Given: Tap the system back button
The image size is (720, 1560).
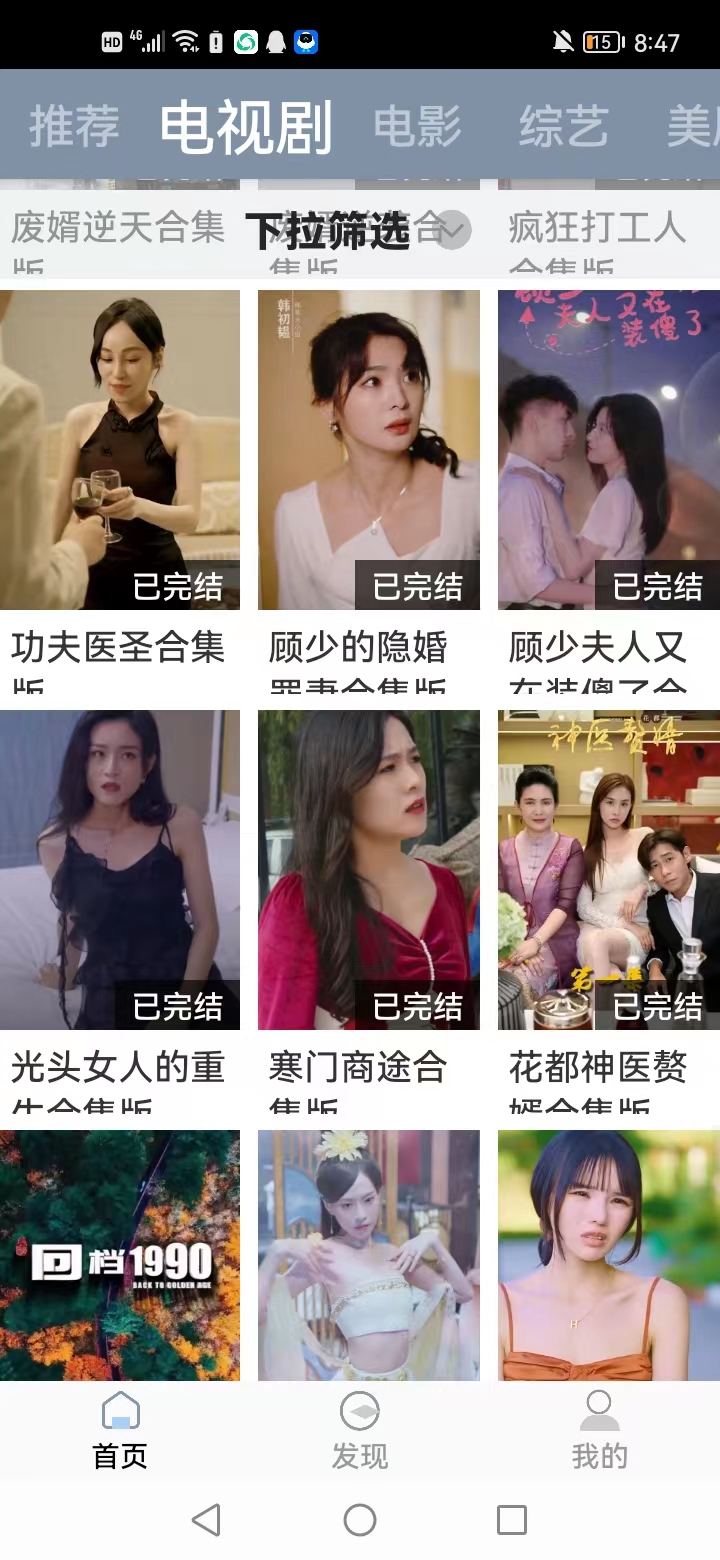Looking at the screenshot, I should 206,1520.
